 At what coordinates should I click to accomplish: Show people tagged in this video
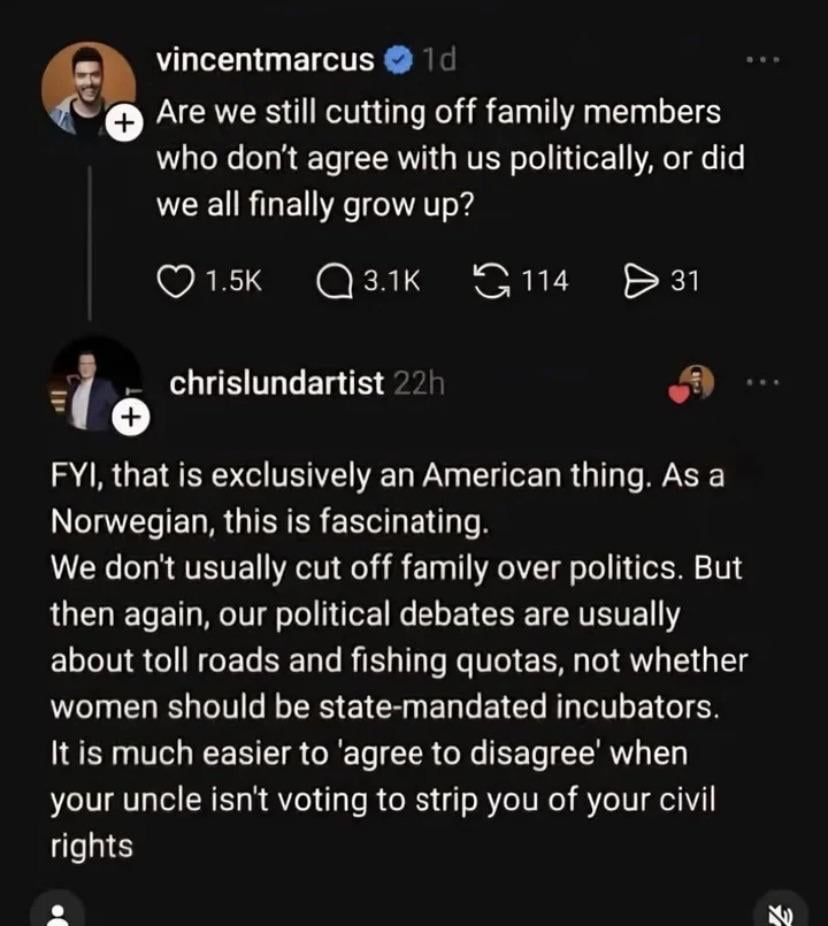point(56,914)
